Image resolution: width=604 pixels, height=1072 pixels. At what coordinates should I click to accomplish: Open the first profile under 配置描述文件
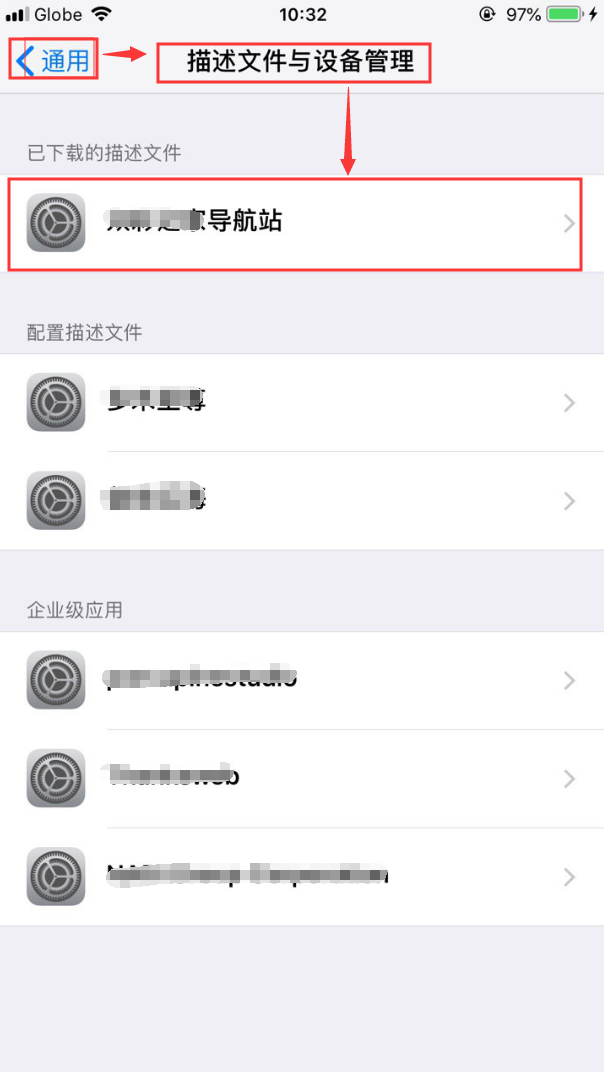(300, 403)
